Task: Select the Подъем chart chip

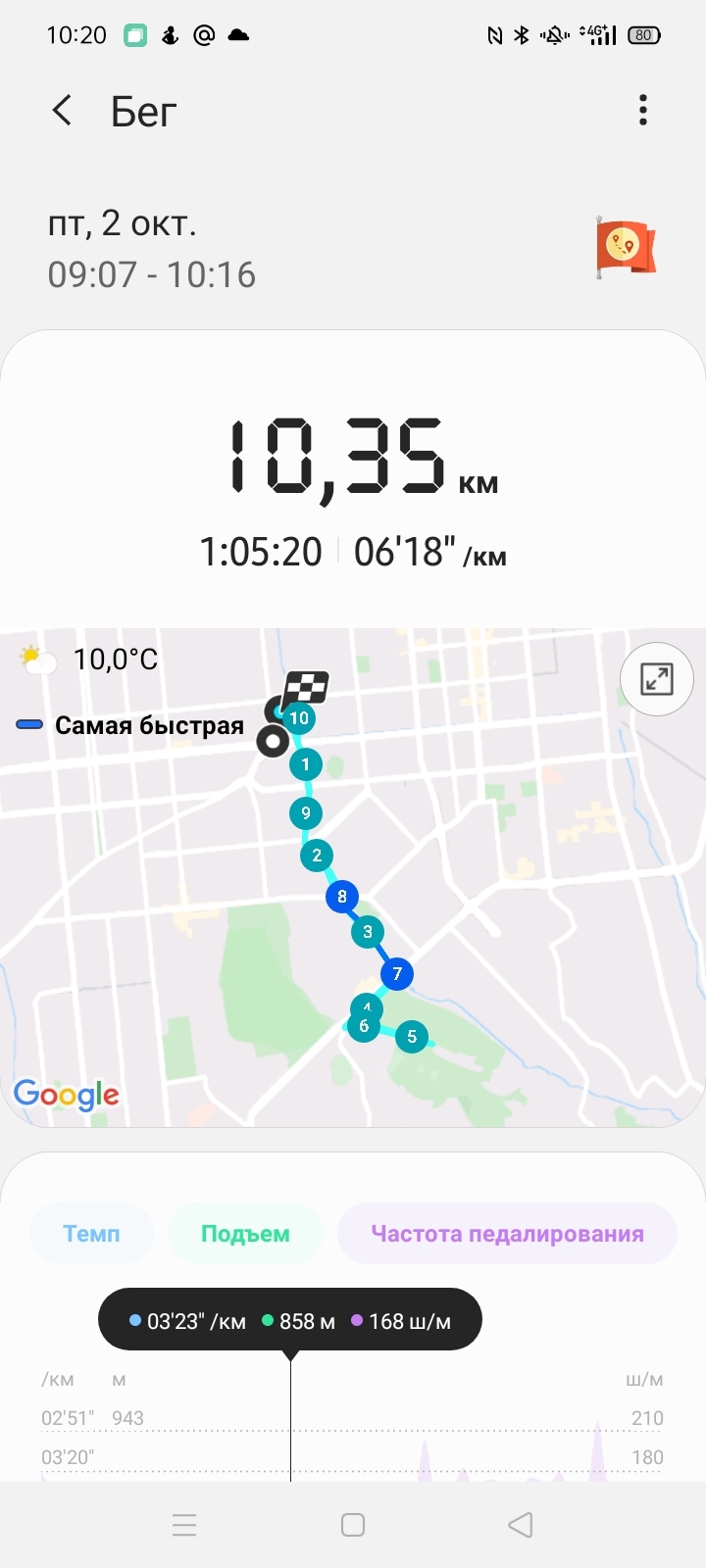Action: [x=245, y=1234]
